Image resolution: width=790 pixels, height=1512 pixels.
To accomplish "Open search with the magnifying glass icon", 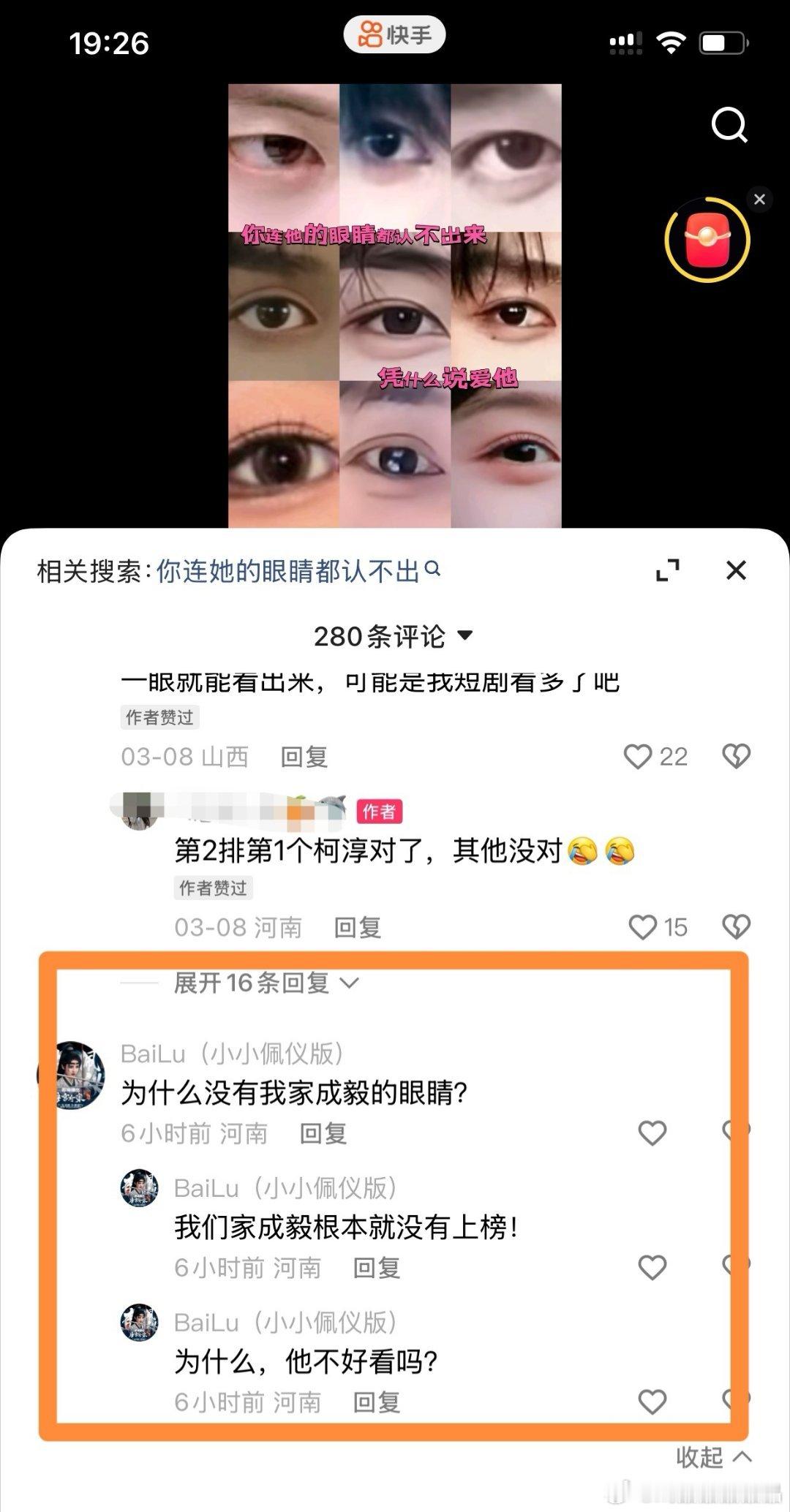I will 728,126.
